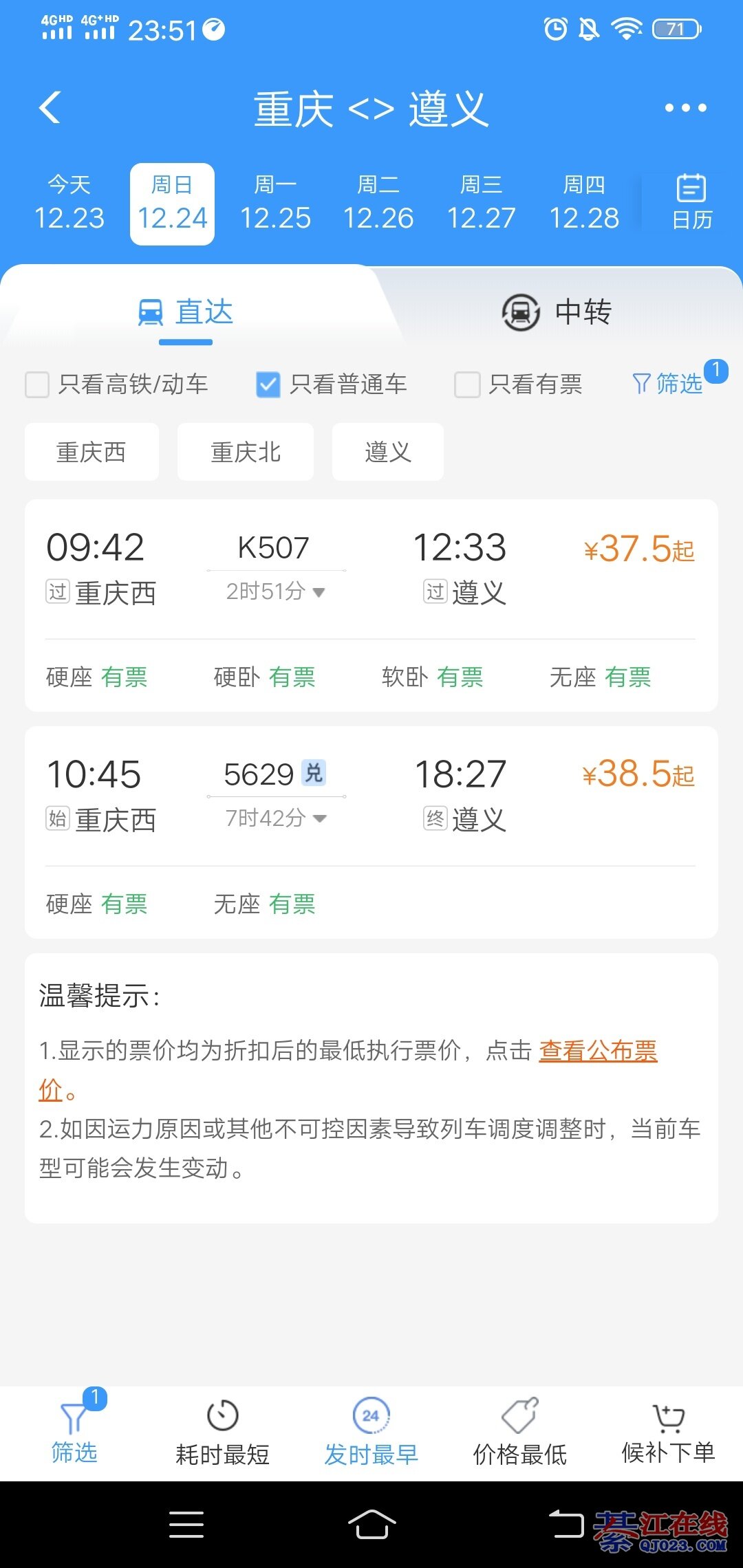Uncheck the 只看普通车 checkbox
Image resolution: width=743 pixels, height=1568 pixels.
(268, 384)
